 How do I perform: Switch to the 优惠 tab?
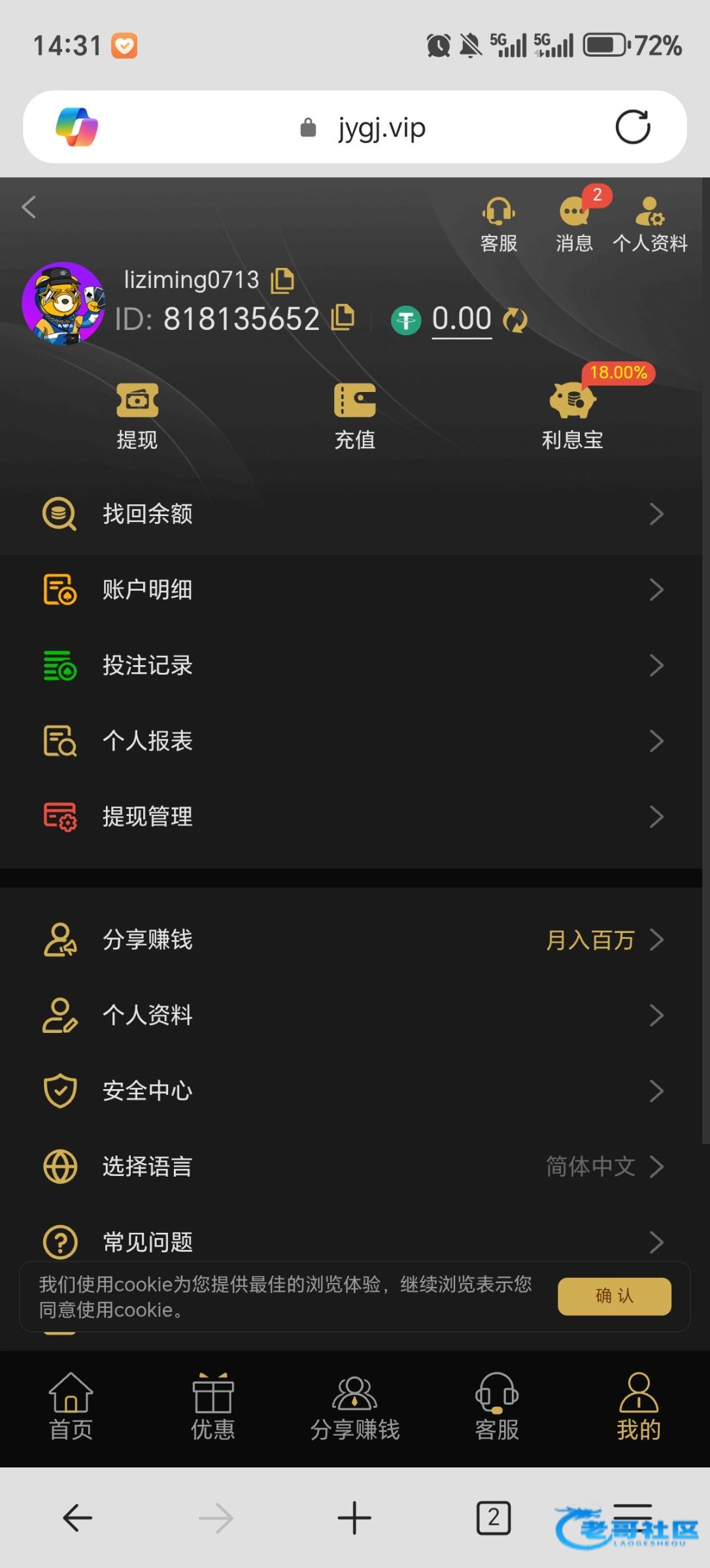click(x=213, y=1407)
